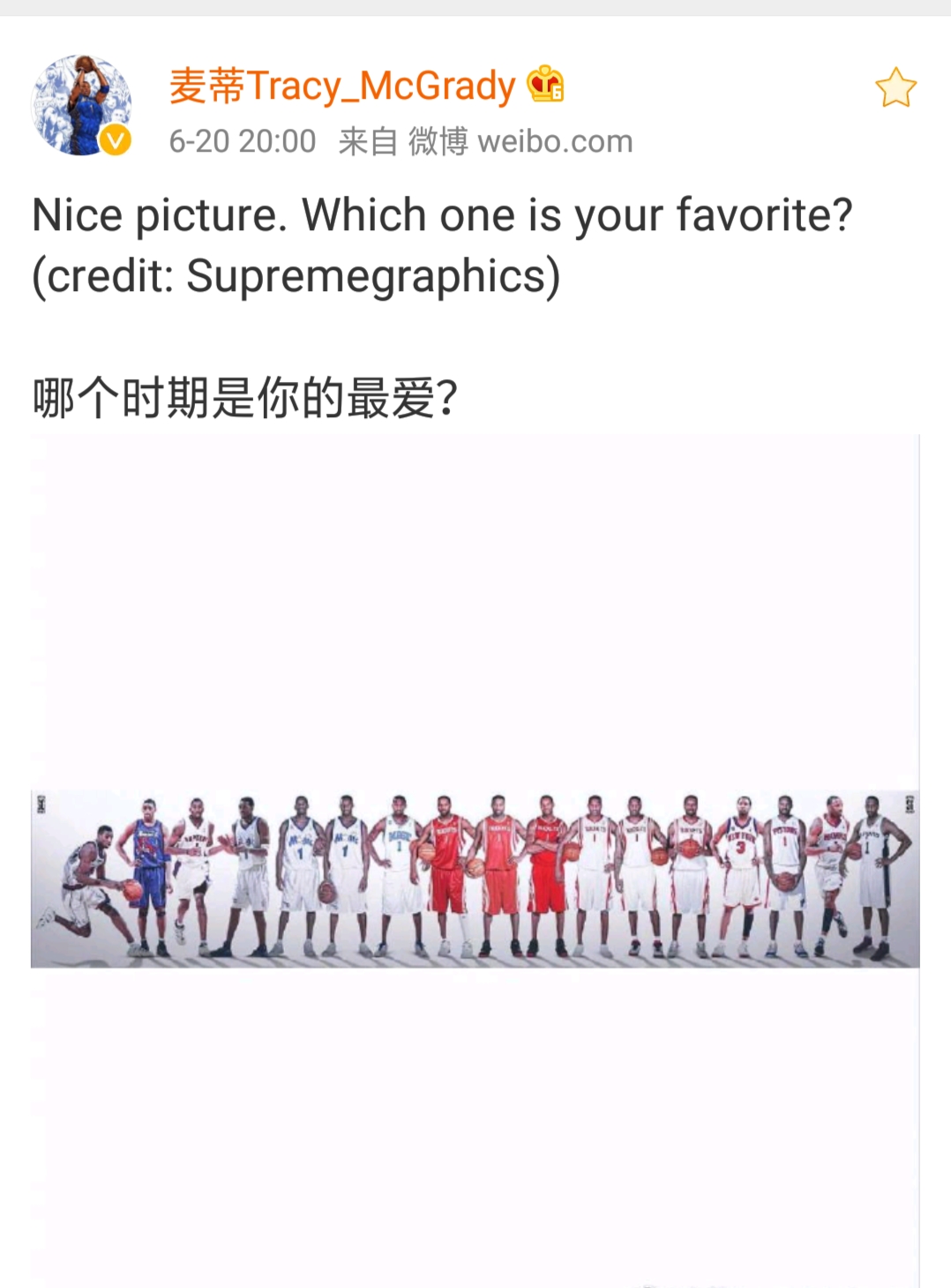951x1288 pixels.
Task: Open the 麦蒂Tracy_McGrady username link
Action: tap(342, 86)
